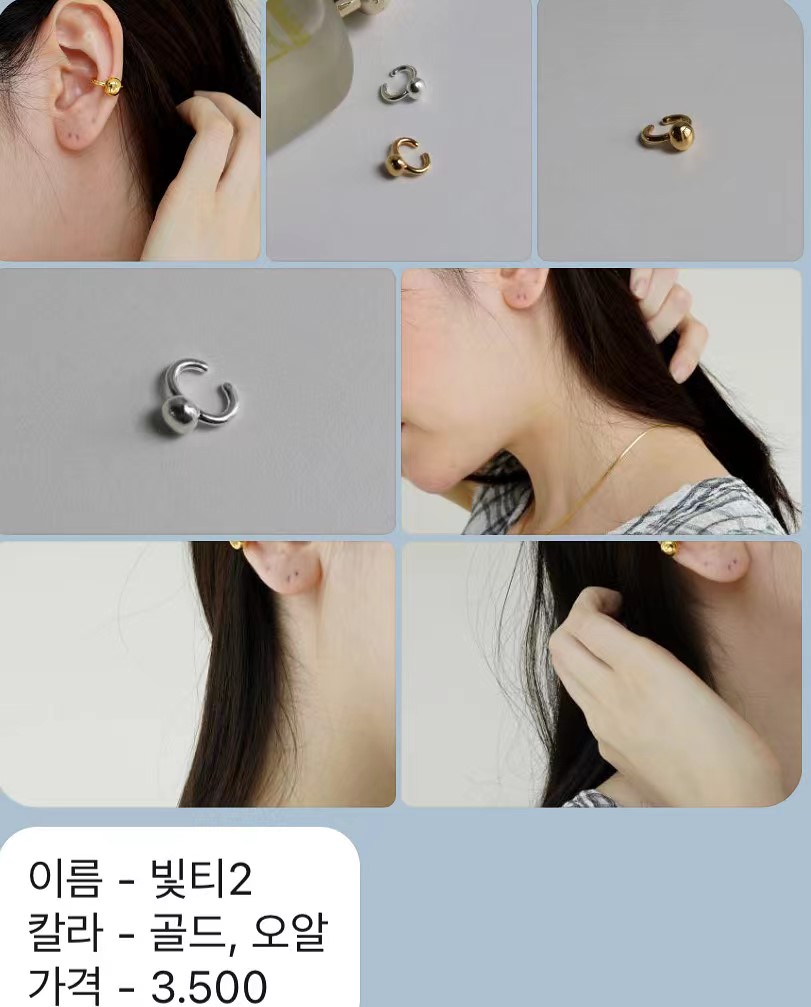
Task: View the single silver ear cuff photo
Action: (x=198, y=400)
